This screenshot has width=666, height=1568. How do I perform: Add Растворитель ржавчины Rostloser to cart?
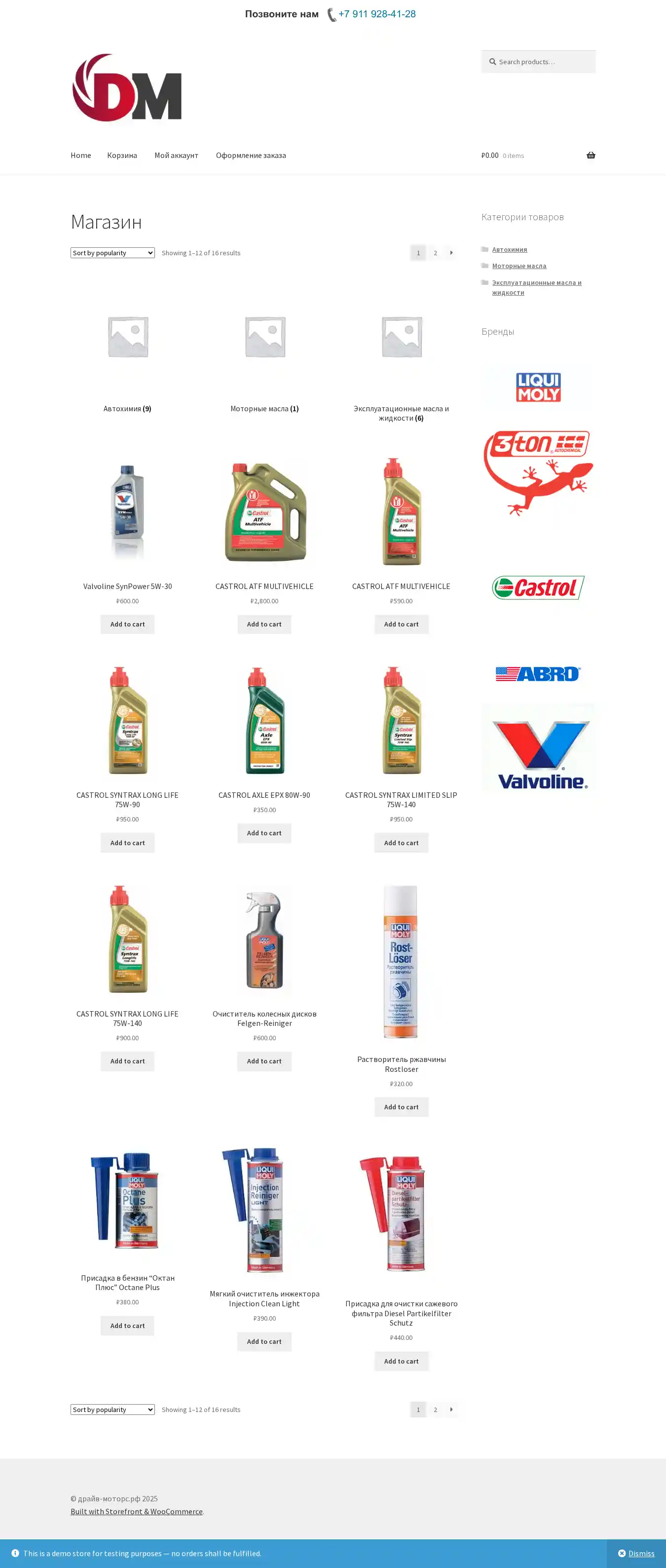click(x=401, y=1106)
